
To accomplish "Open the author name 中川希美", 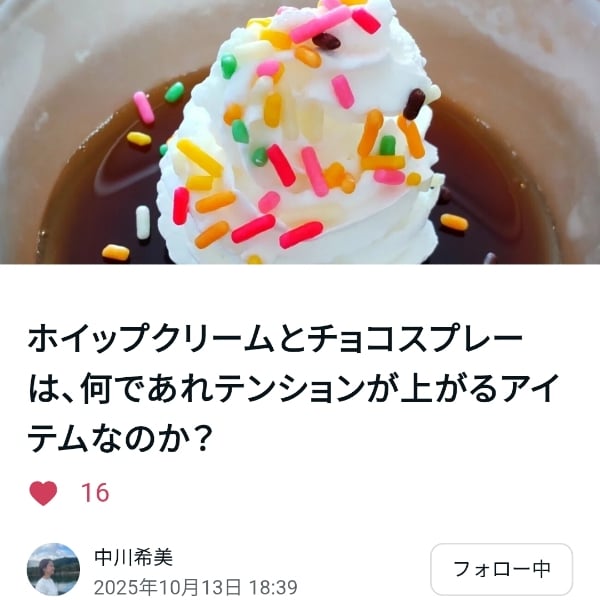I will 133,558.
